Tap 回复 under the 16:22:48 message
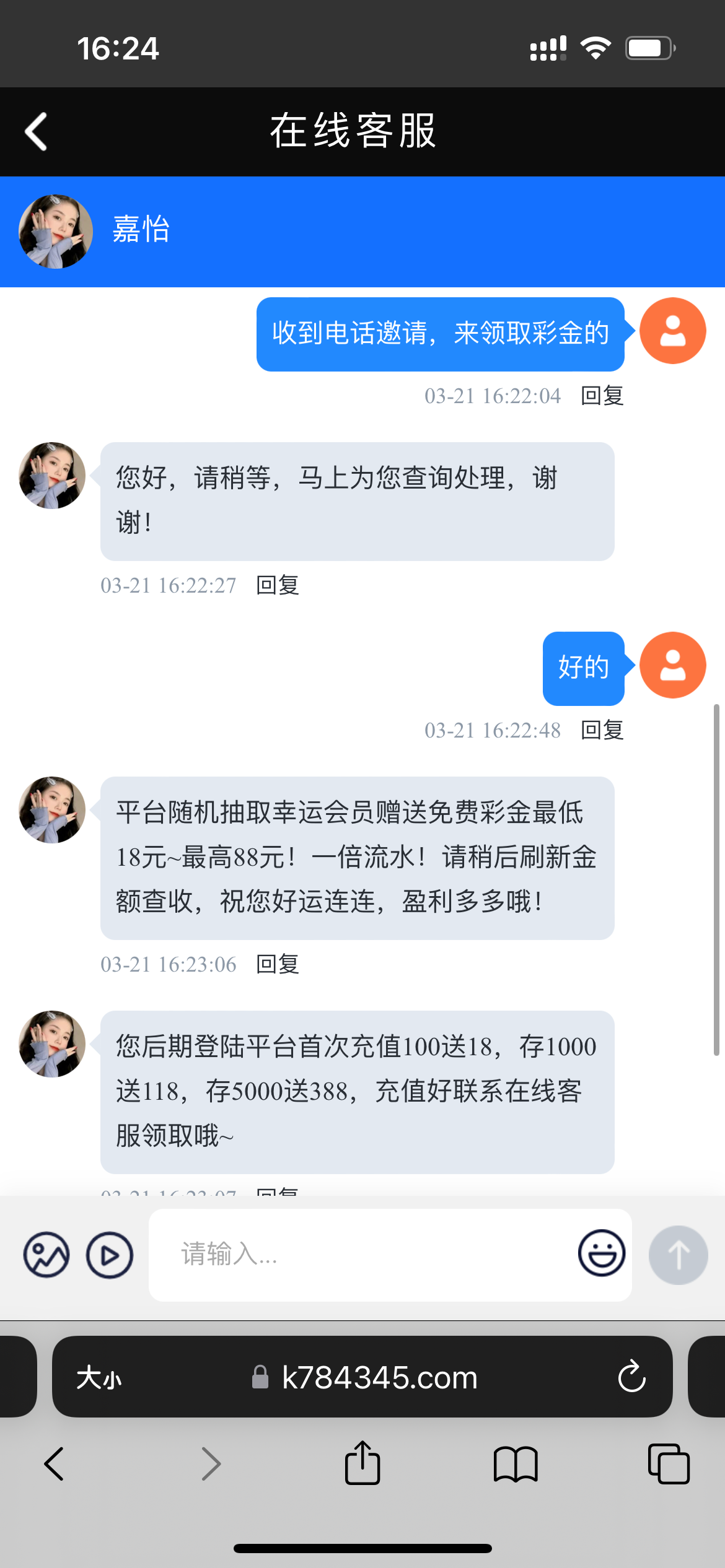 [602, 730]
